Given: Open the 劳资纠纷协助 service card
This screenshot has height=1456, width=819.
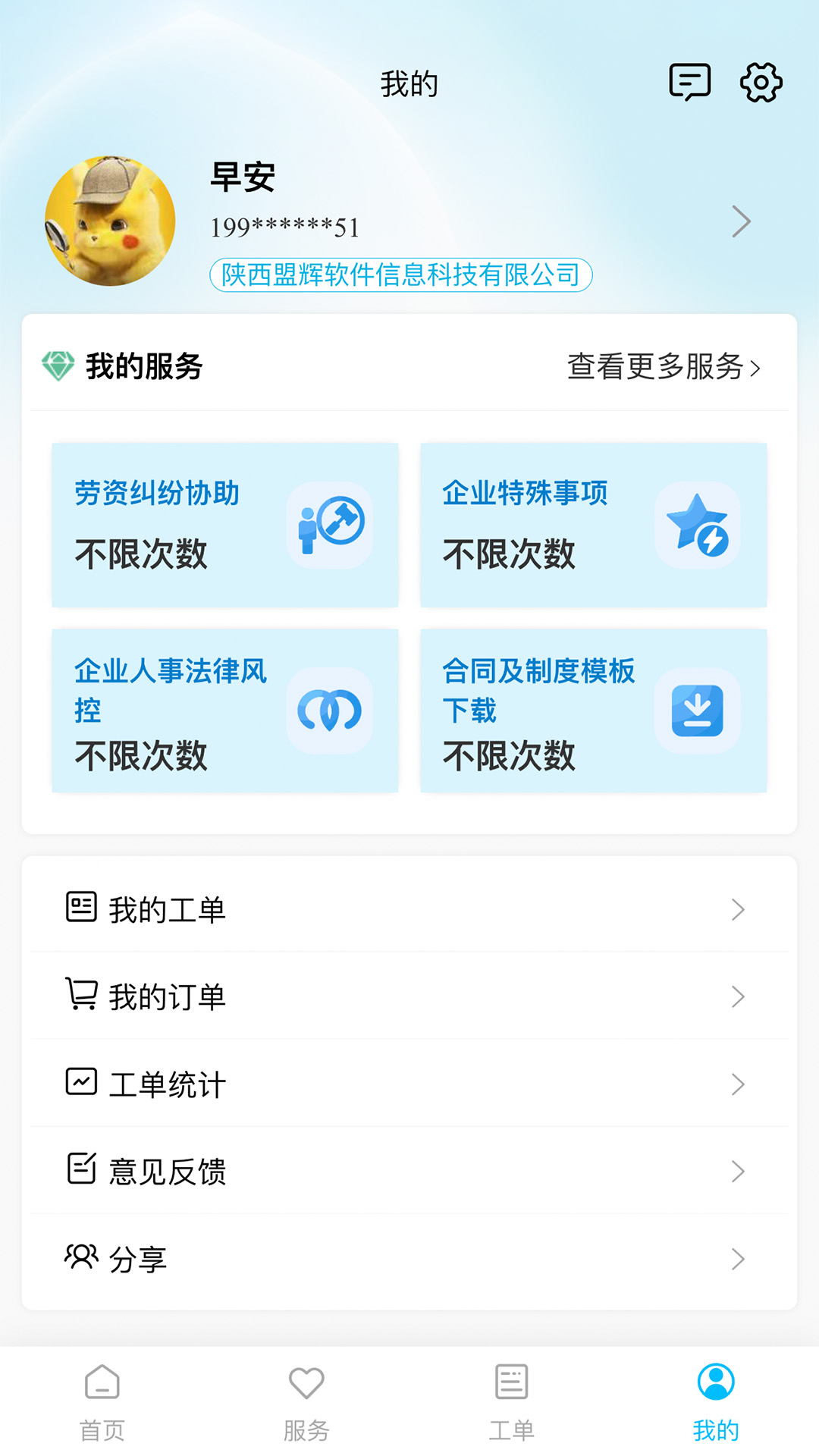Looking at the screenshot, I should coord(225,525).
